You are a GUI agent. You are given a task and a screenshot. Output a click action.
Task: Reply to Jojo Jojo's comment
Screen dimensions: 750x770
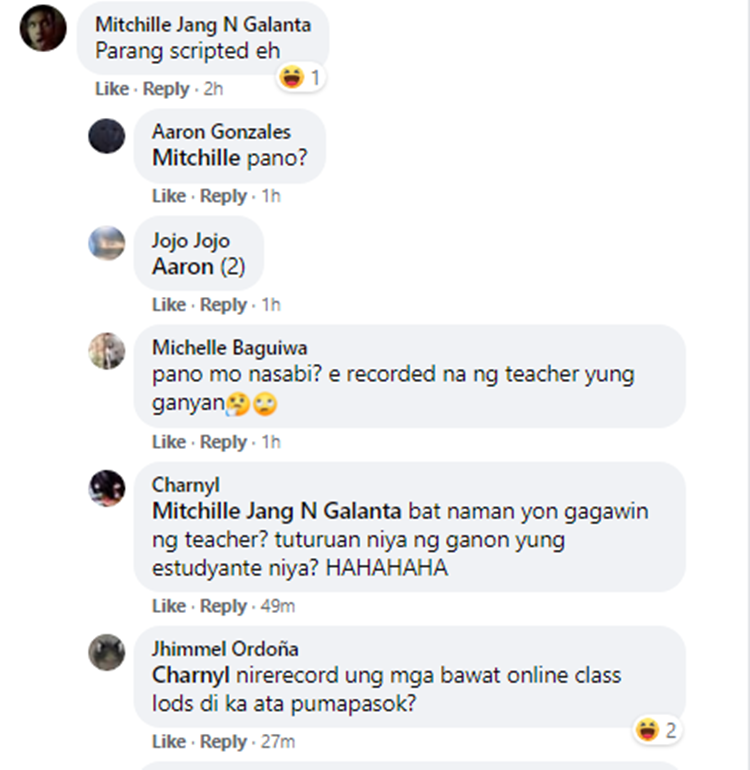pos(223,304)
